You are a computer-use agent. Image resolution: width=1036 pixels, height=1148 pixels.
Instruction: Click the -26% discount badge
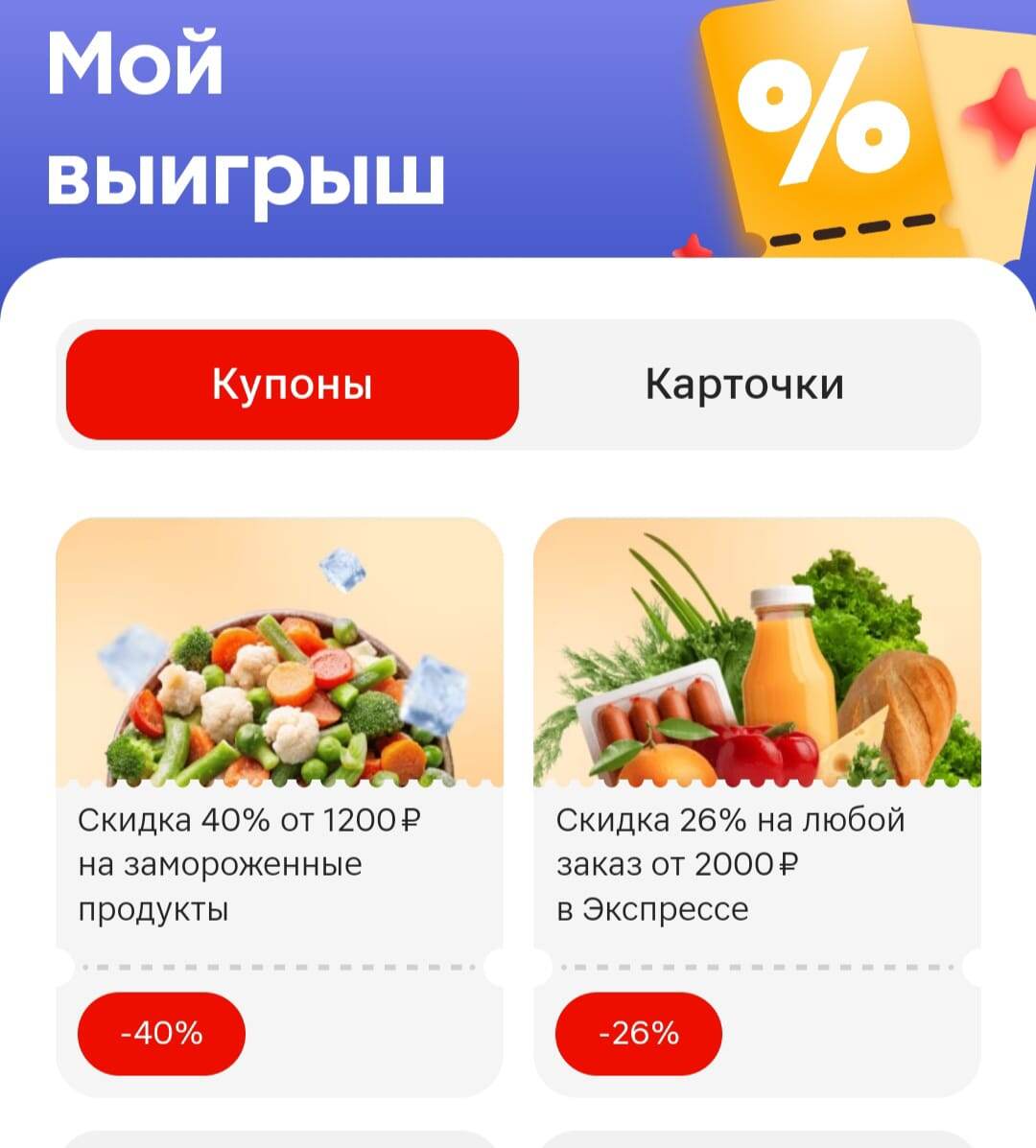[637, 1034]
